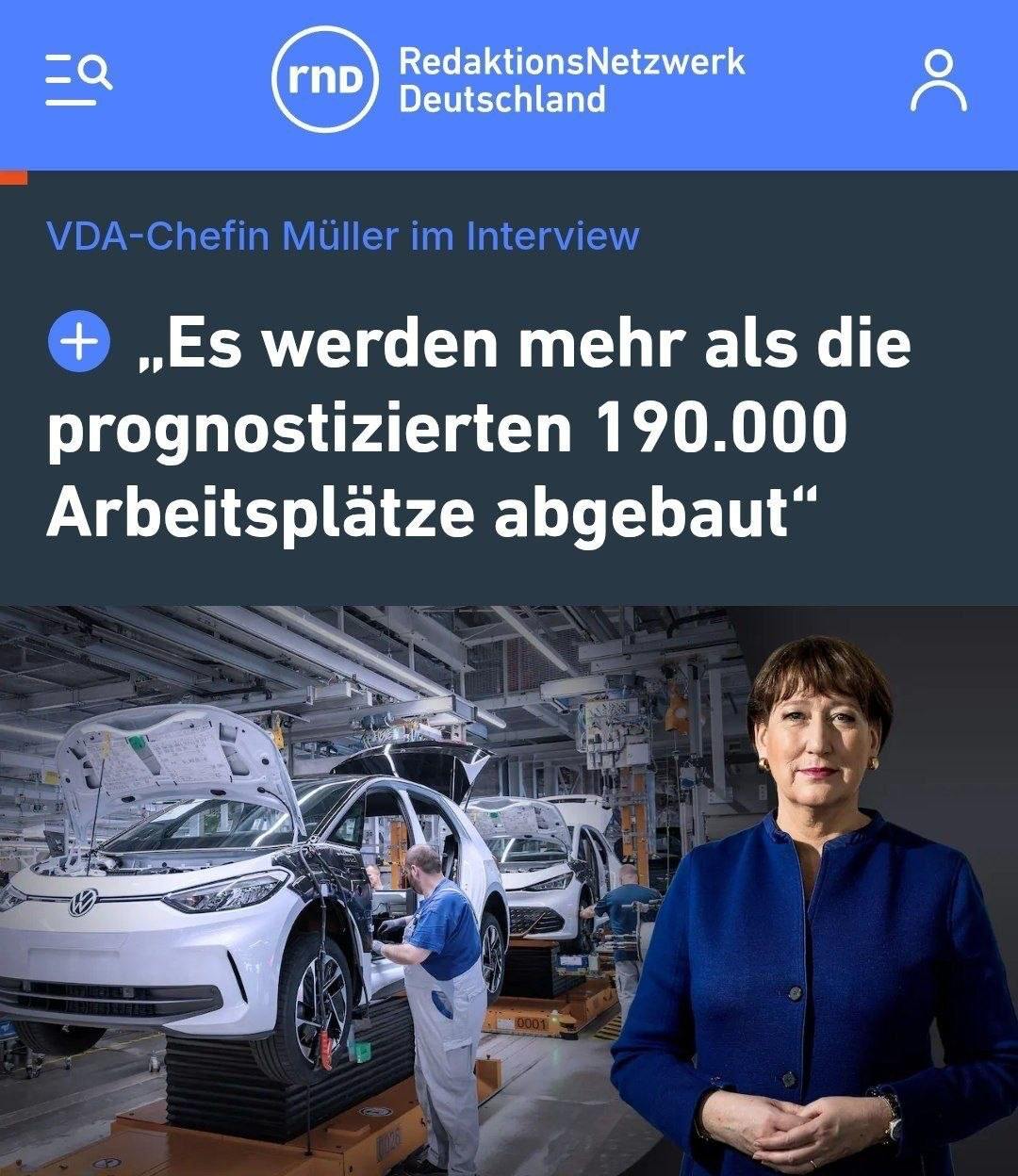Go to the RND RedaktionsNetzwerk Deutschland homepage
The height and width of the screenshot is (1176, 1018).
point(509,79)
